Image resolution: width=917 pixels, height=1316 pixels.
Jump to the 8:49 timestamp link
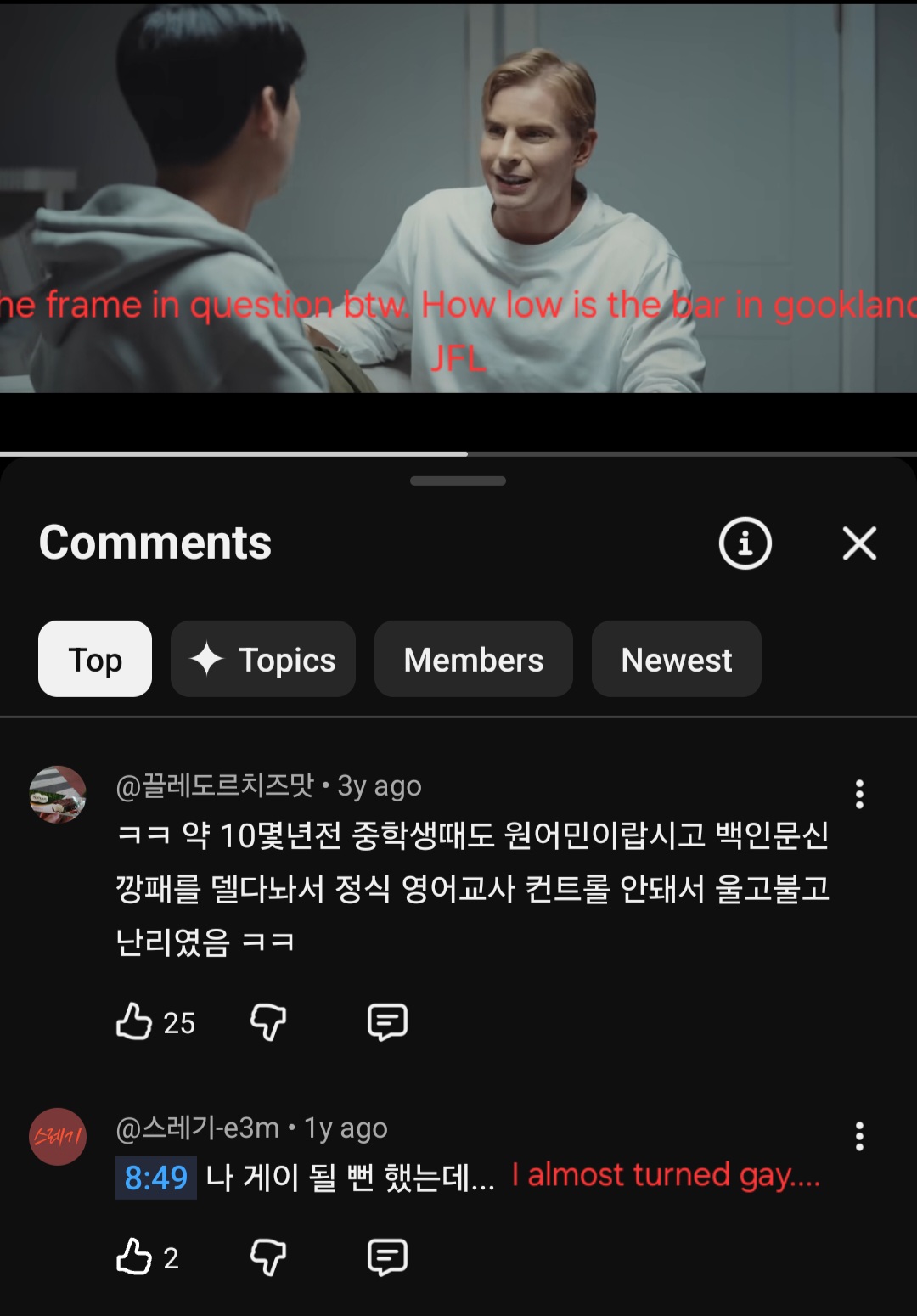tap(156, 1178)
